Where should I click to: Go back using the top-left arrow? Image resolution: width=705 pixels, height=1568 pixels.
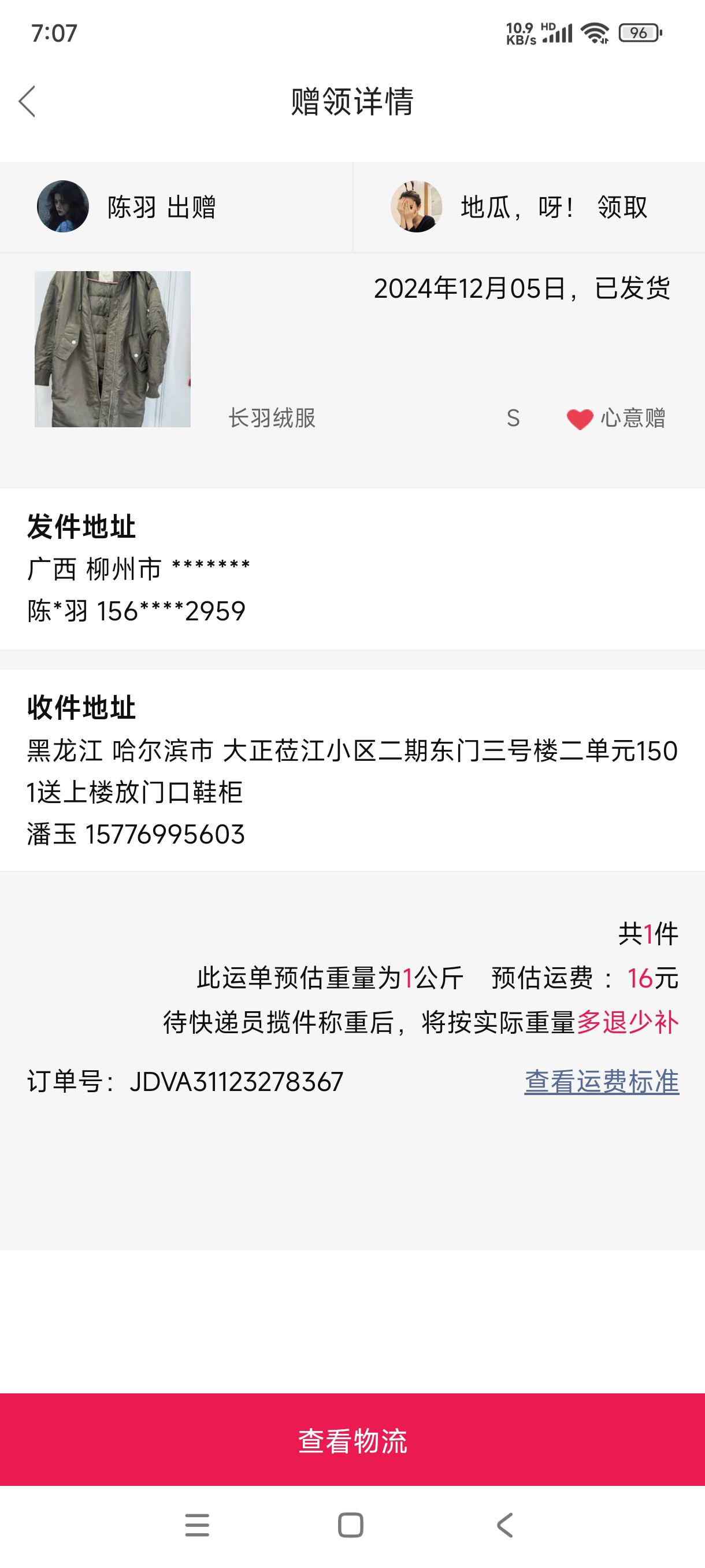point(27,101)
